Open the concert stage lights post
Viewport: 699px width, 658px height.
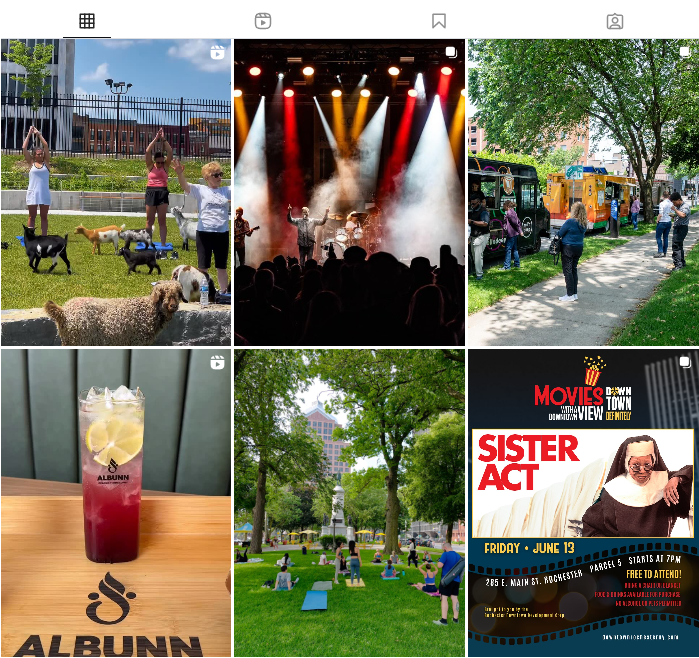[349, 192]
